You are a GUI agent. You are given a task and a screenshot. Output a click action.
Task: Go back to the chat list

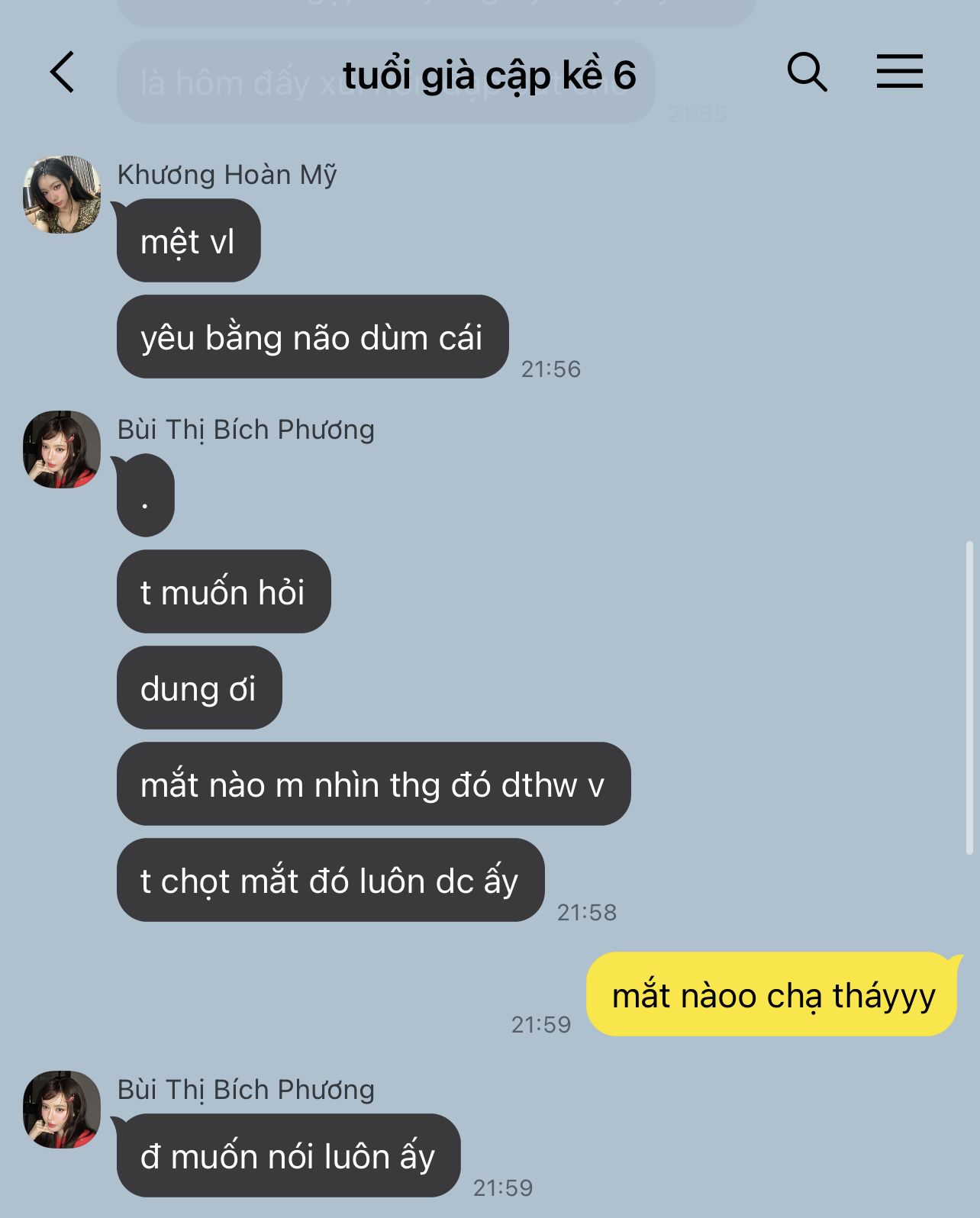tap(63, 72)
